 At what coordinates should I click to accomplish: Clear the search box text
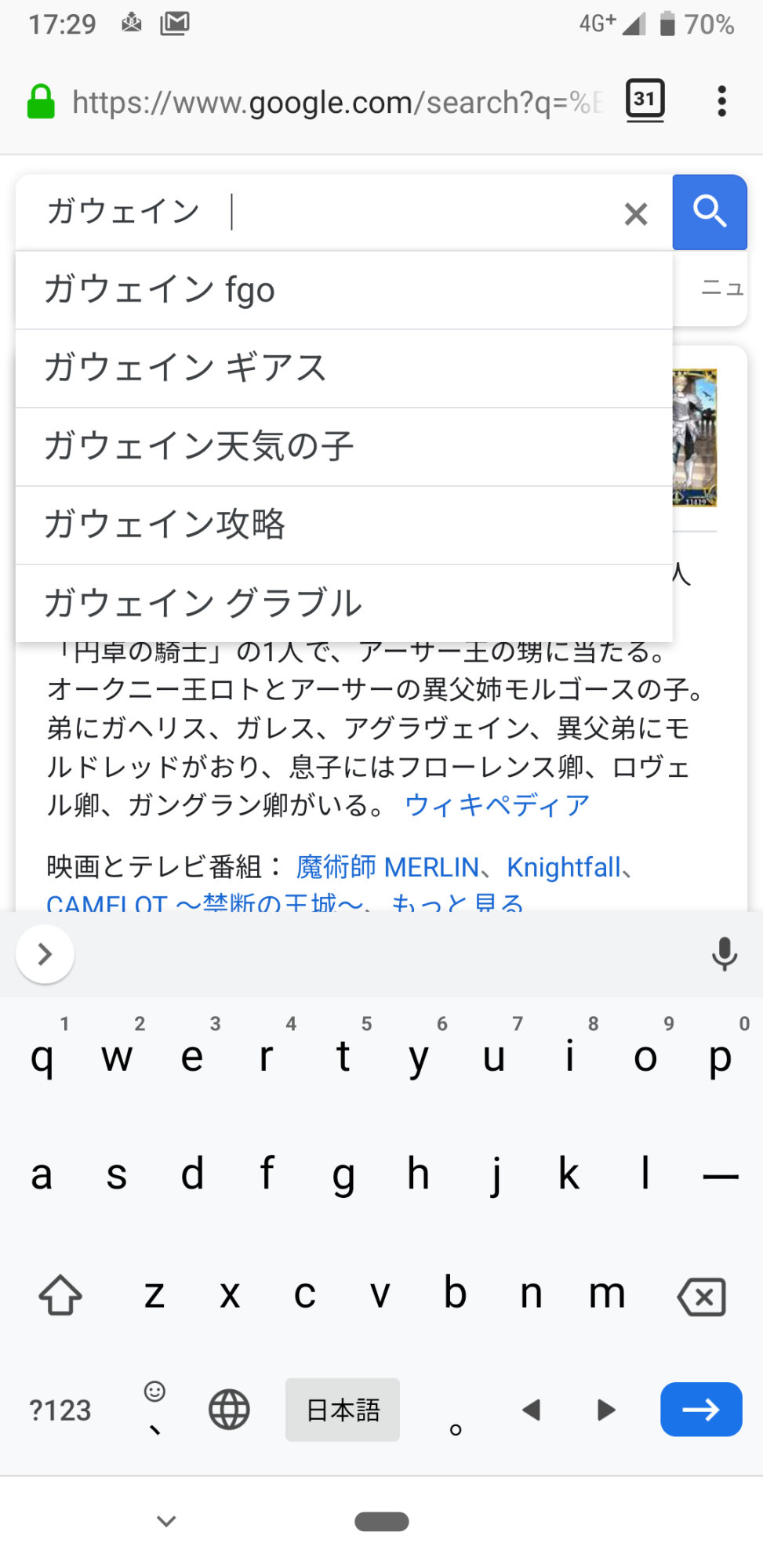pos(636,213)
